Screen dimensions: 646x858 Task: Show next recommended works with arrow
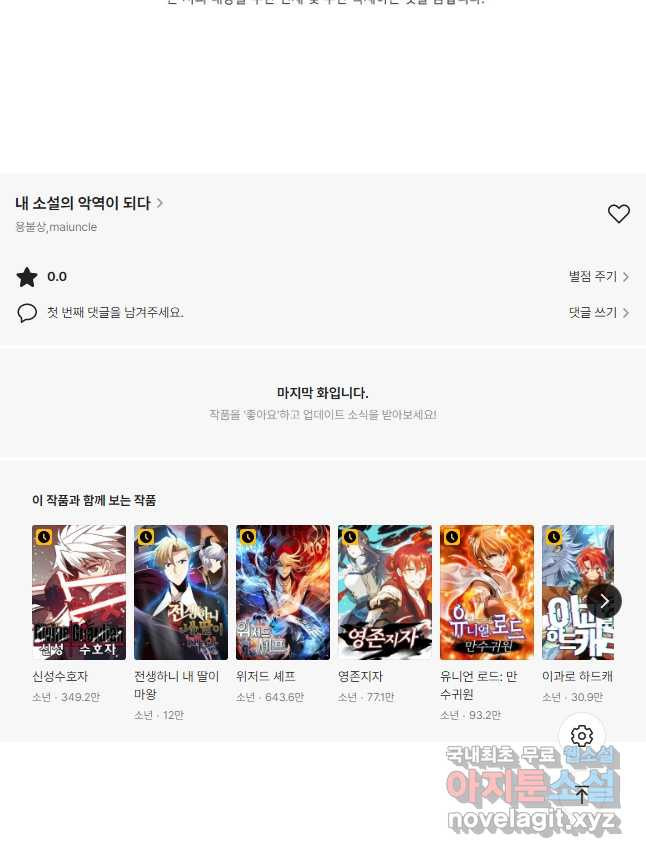604,601
